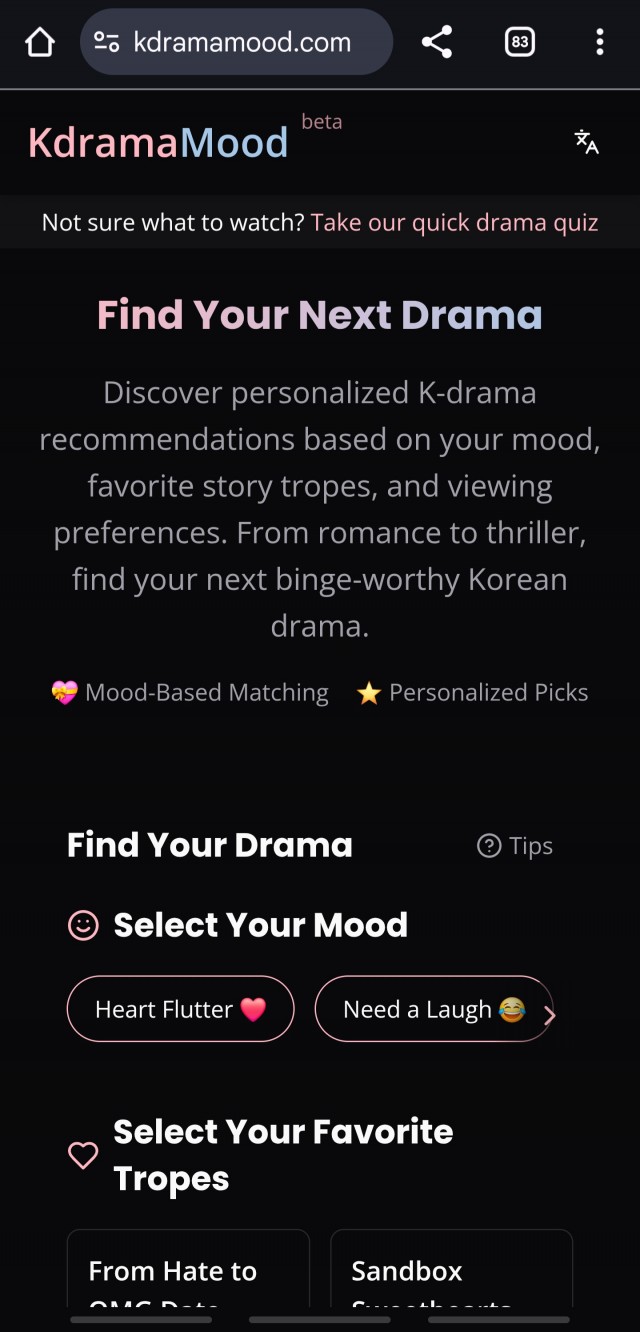
Task: Share this page
Action: click(437, 42)
